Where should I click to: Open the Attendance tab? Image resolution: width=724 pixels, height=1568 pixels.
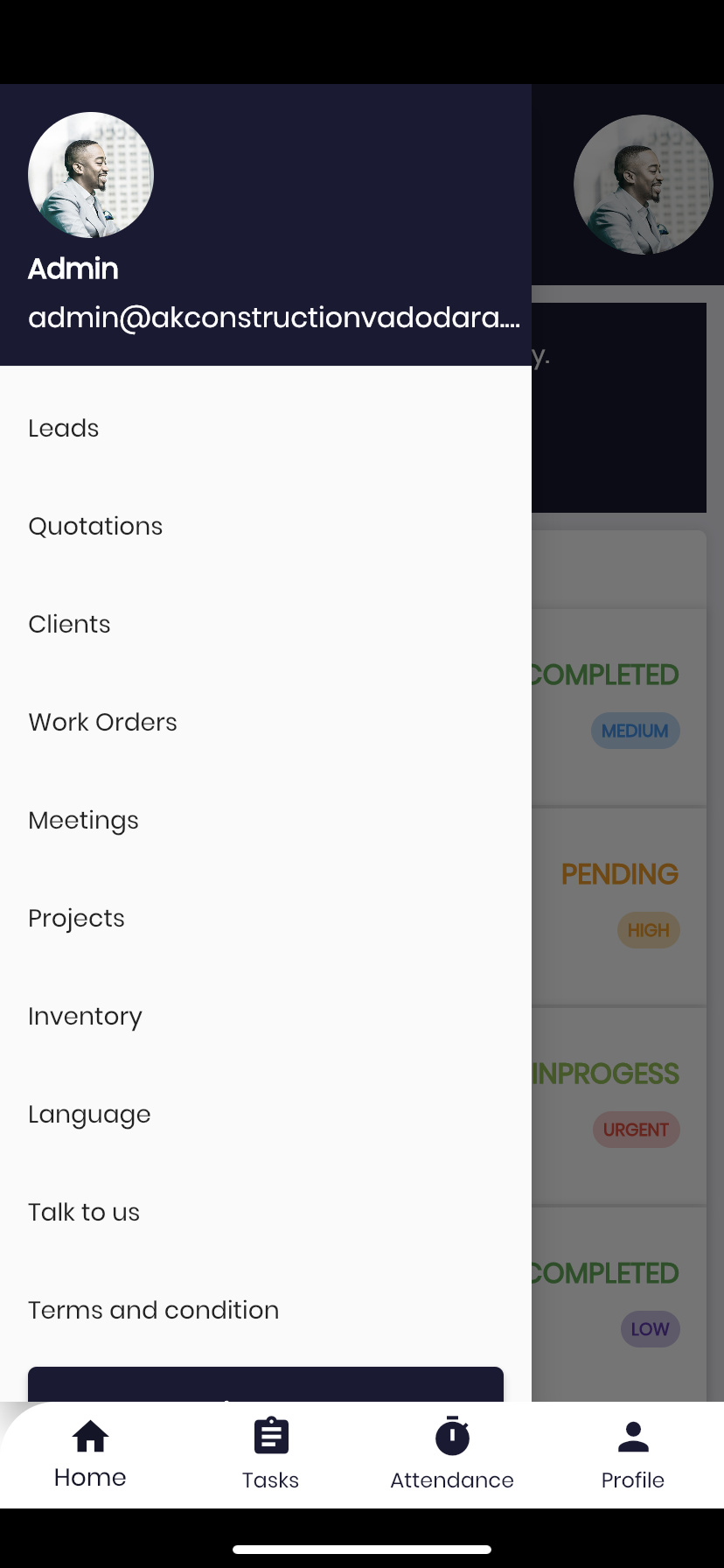pos(452,1454)
